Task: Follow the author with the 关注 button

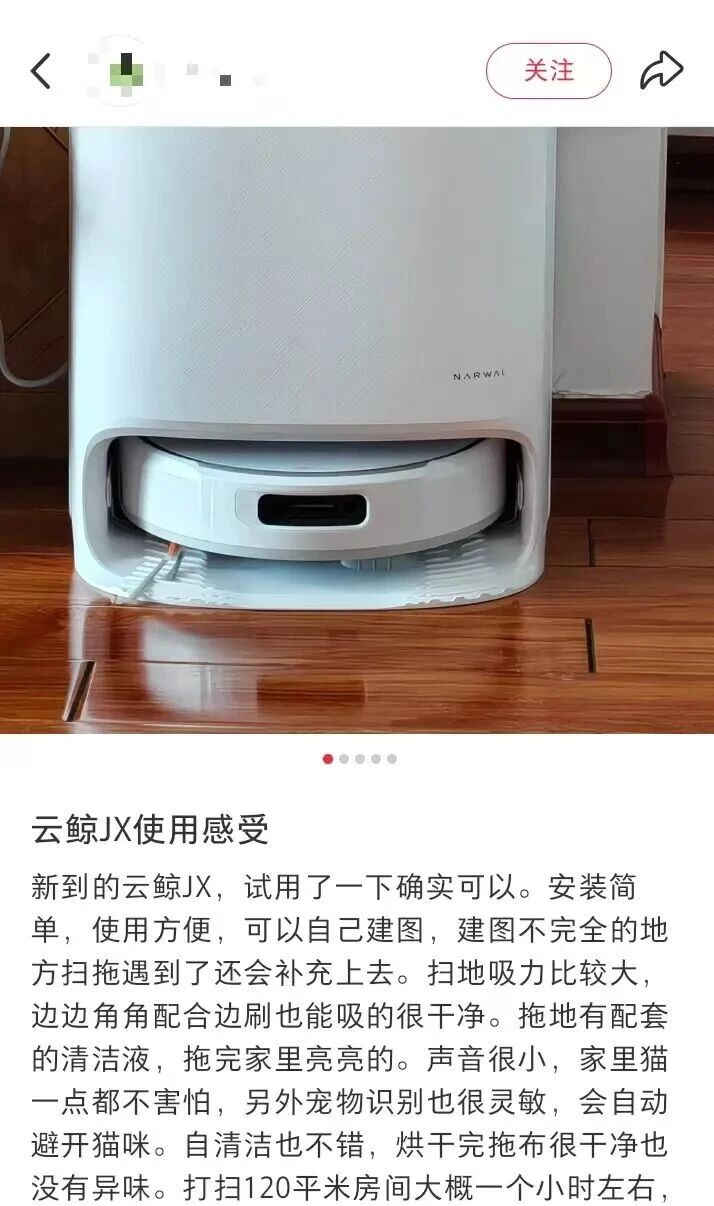Action: point(548,71)
